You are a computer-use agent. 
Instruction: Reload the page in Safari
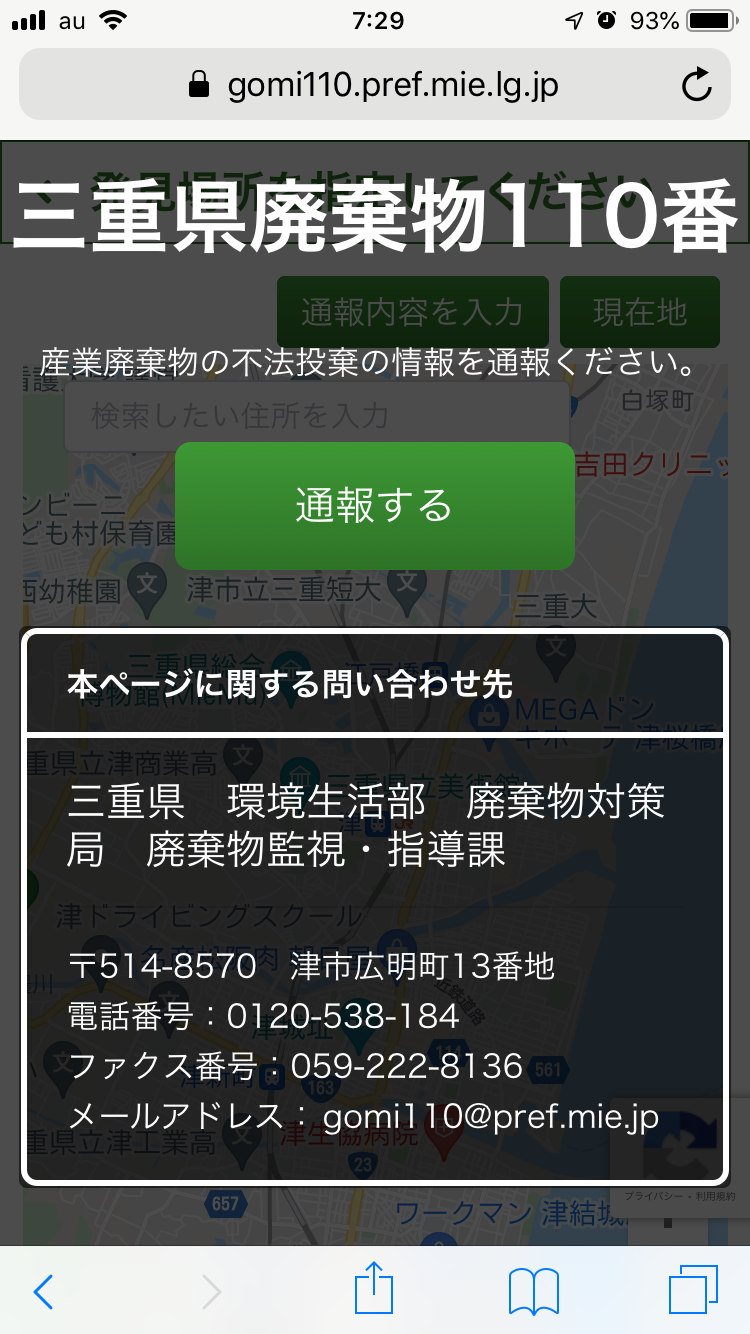click(696, 86)
